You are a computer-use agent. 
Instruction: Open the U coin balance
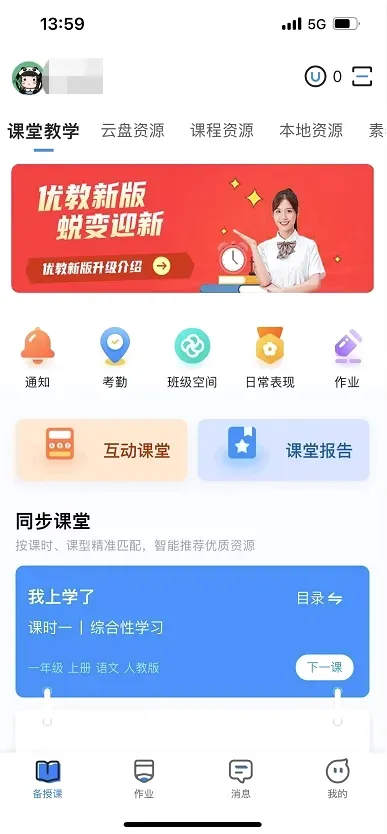(x=323, y=77)
